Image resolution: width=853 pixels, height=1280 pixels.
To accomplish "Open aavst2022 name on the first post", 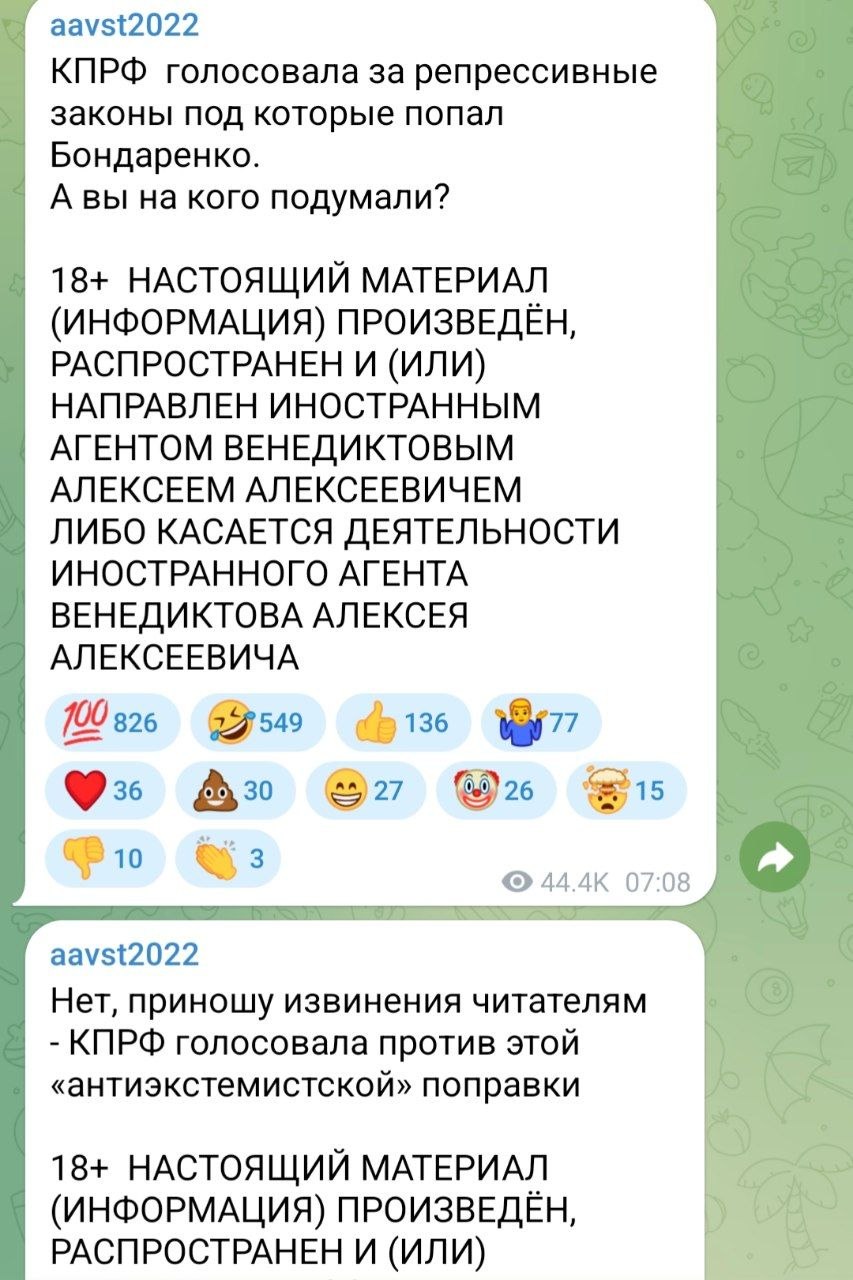I will [x=125, y=24].
